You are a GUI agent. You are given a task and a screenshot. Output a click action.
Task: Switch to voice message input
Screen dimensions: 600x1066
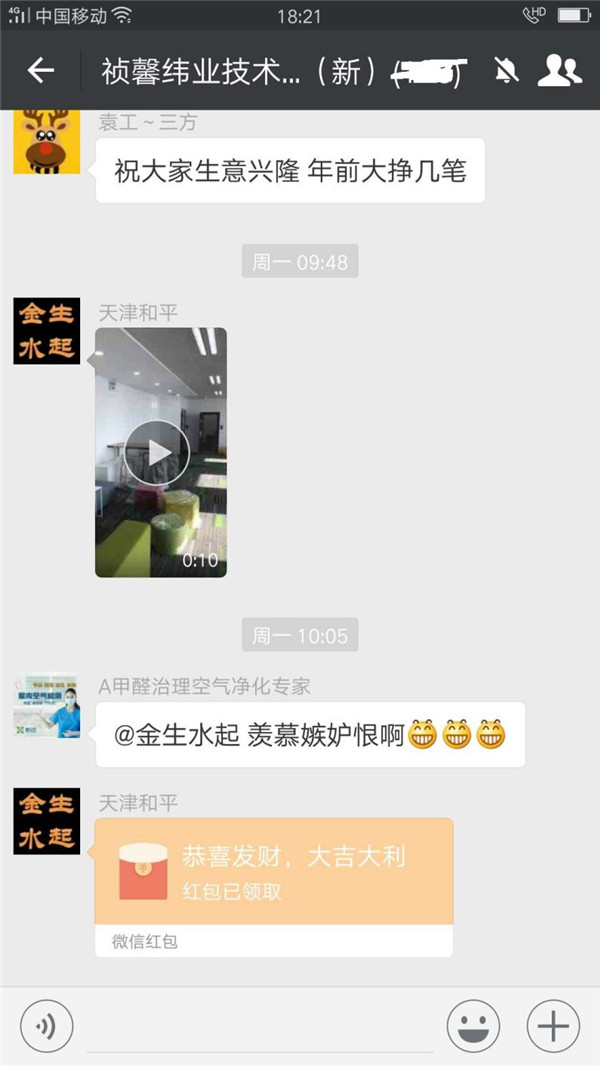(x=47, y=1025)
